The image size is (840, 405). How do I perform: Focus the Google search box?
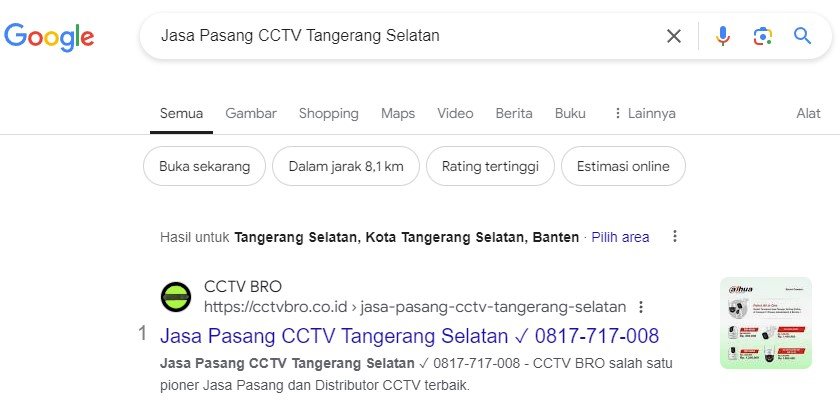click(400, 36)
